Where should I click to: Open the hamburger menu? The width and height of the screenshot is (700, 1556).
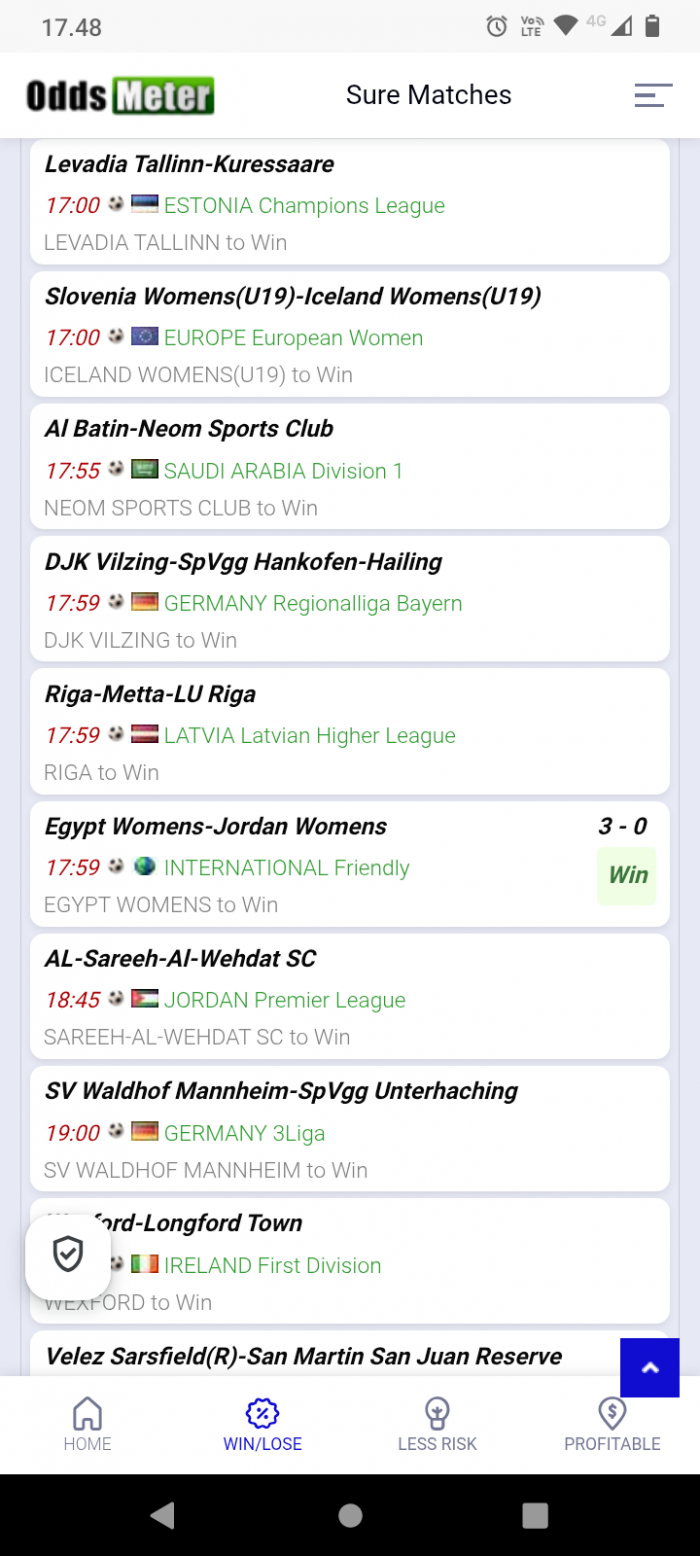click(x=653, y=95)
